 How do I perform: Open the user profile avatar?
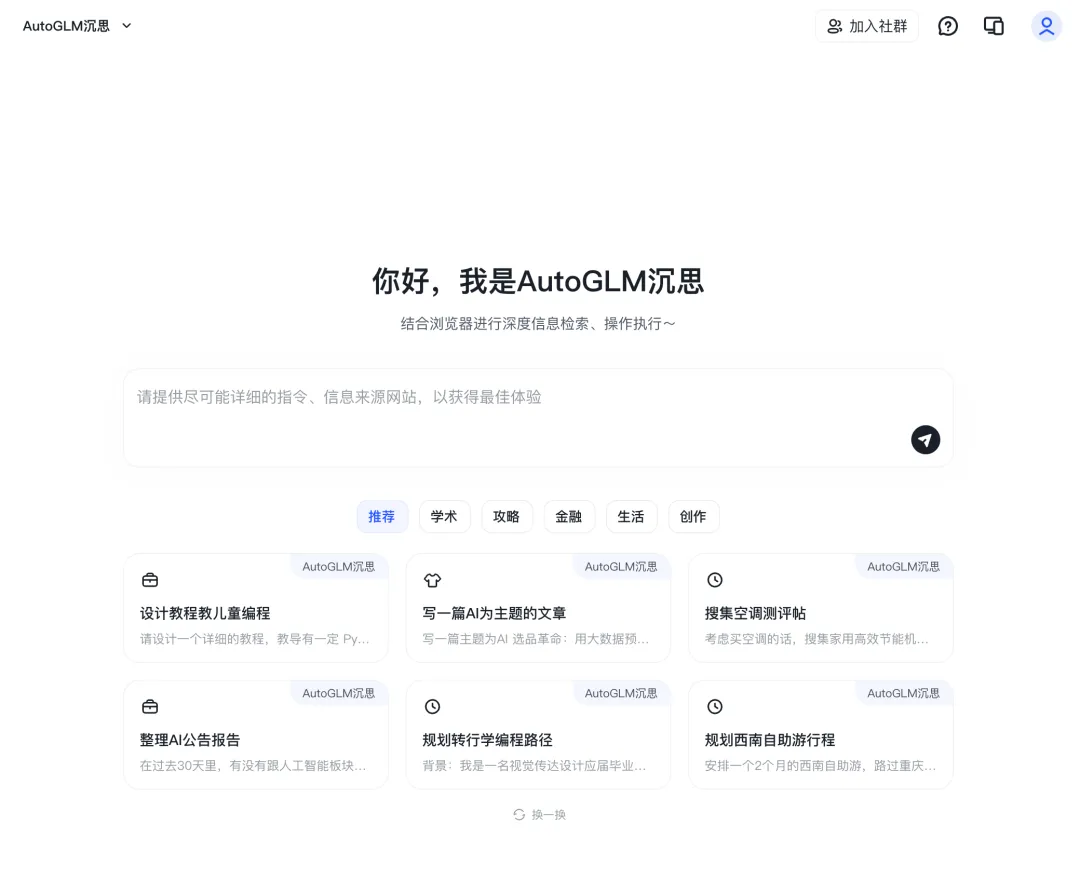[x=1046, y=26]
